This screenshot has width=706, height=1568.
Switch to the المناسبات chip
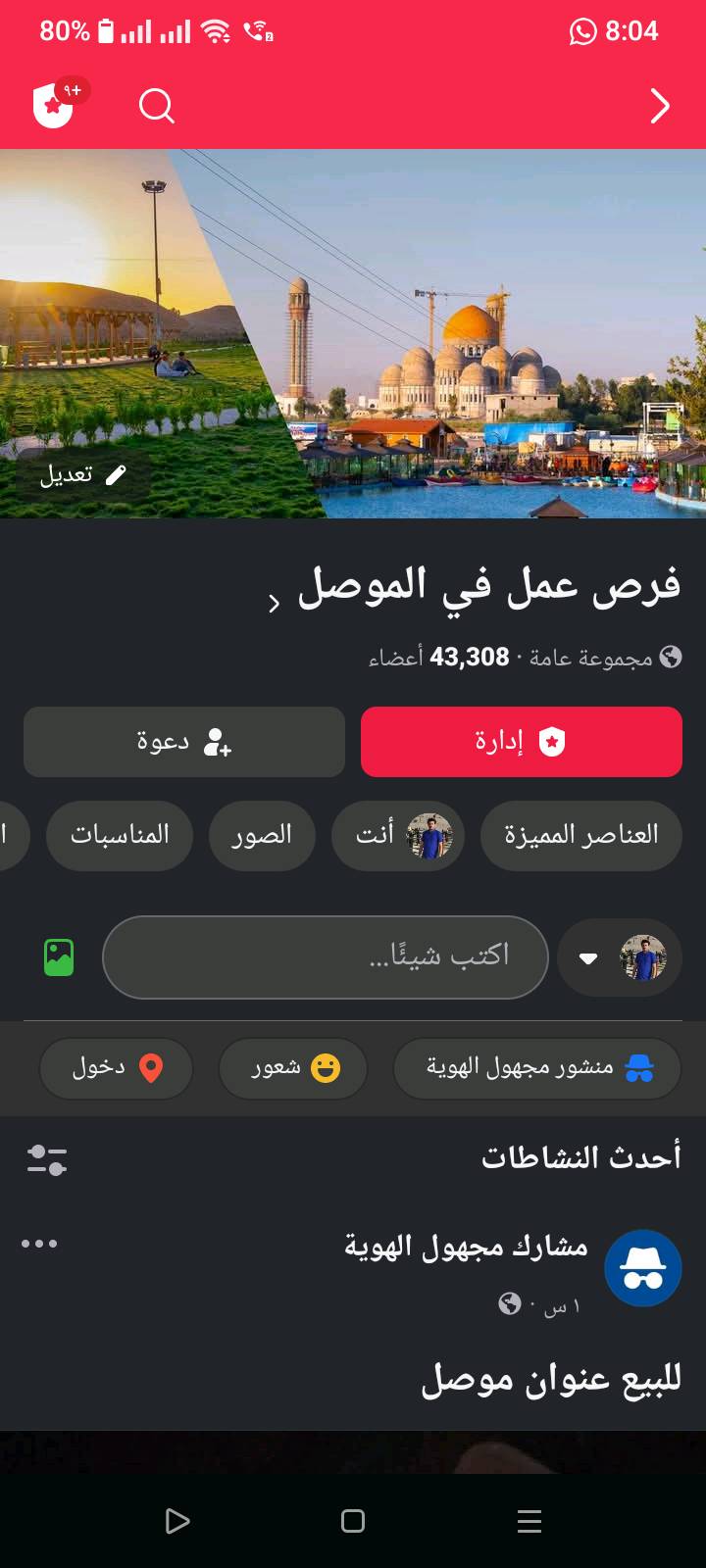point(120,836)
